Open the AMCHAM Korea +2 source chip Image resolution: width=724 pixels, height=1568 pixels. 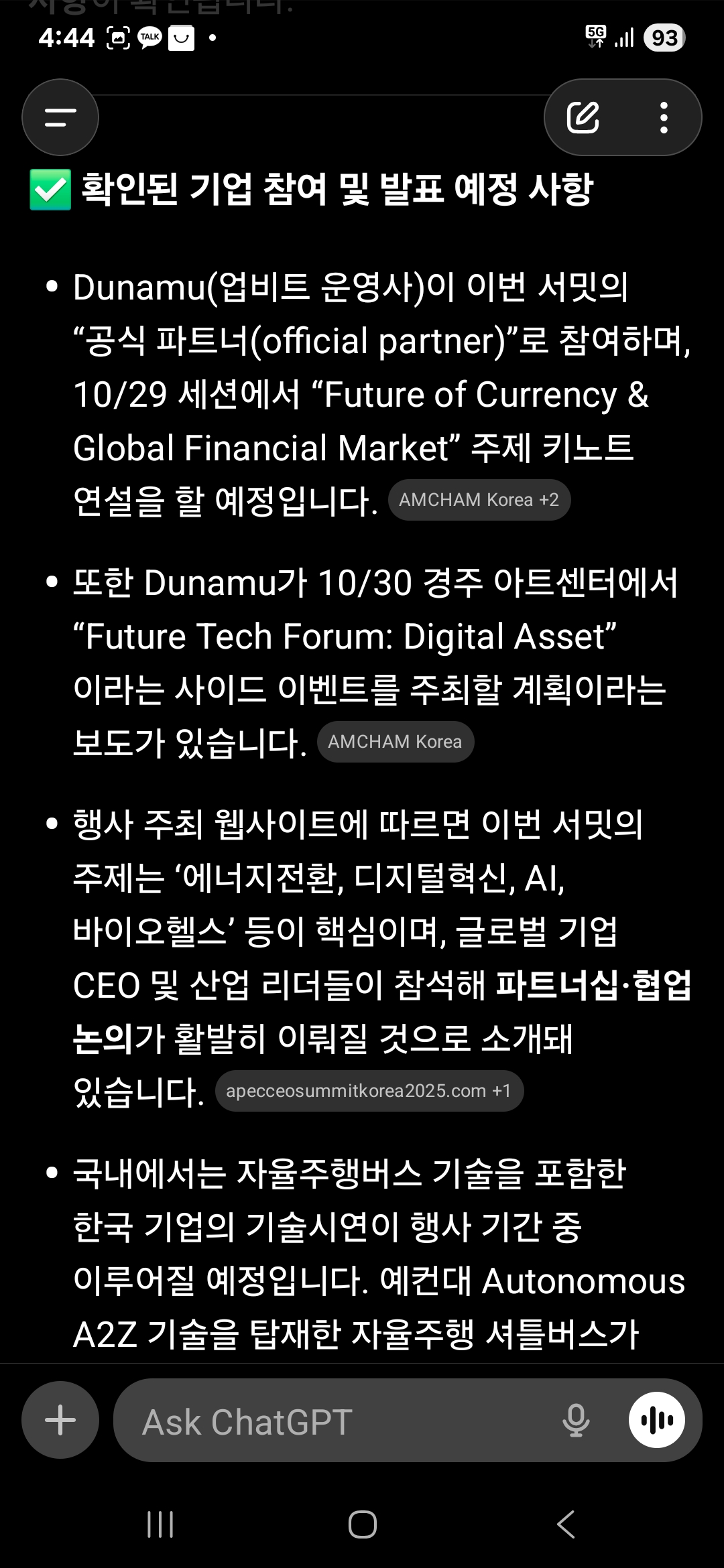(x=479, y=500)
